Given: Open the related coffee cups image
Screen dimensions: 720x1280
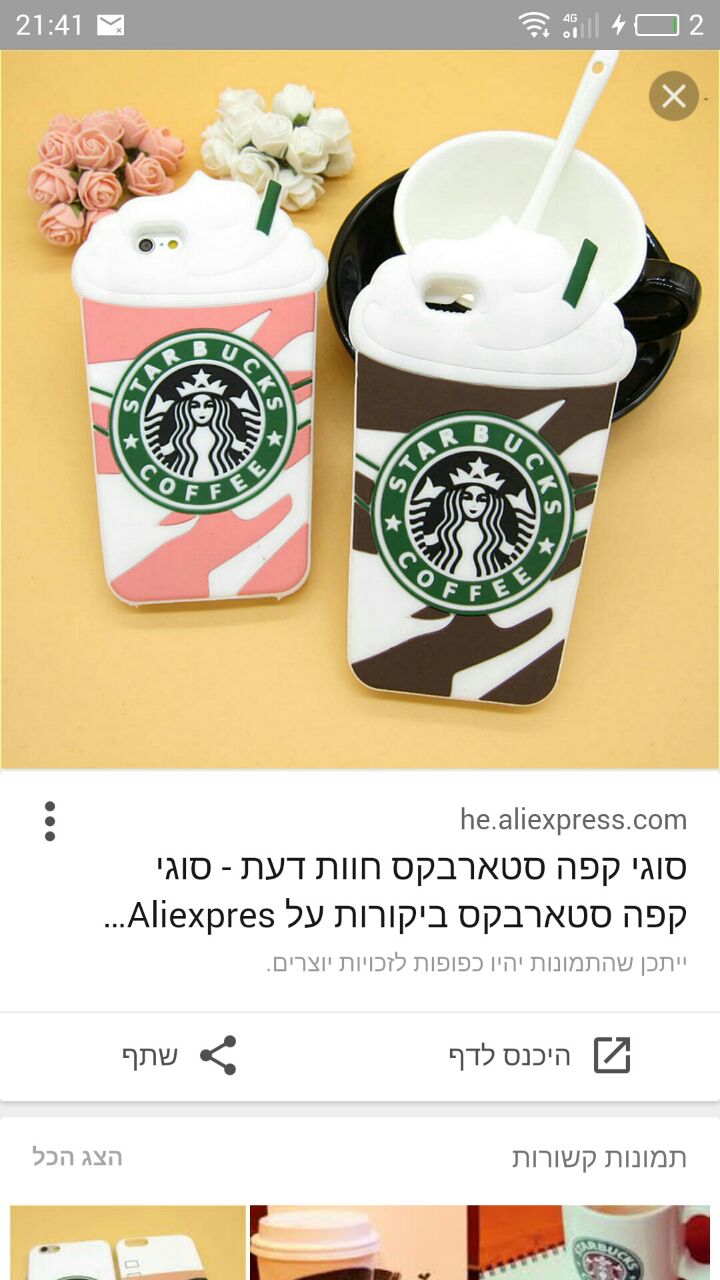Looking at the screenshot, I should tap(480, 1243).
